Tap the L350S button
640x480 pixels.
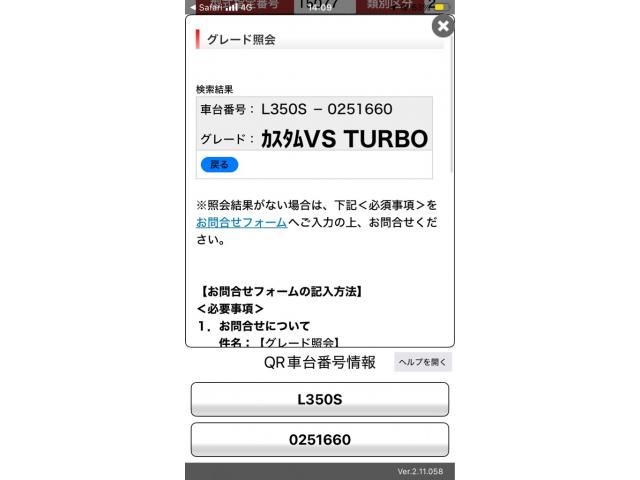[x=319, y=399]
